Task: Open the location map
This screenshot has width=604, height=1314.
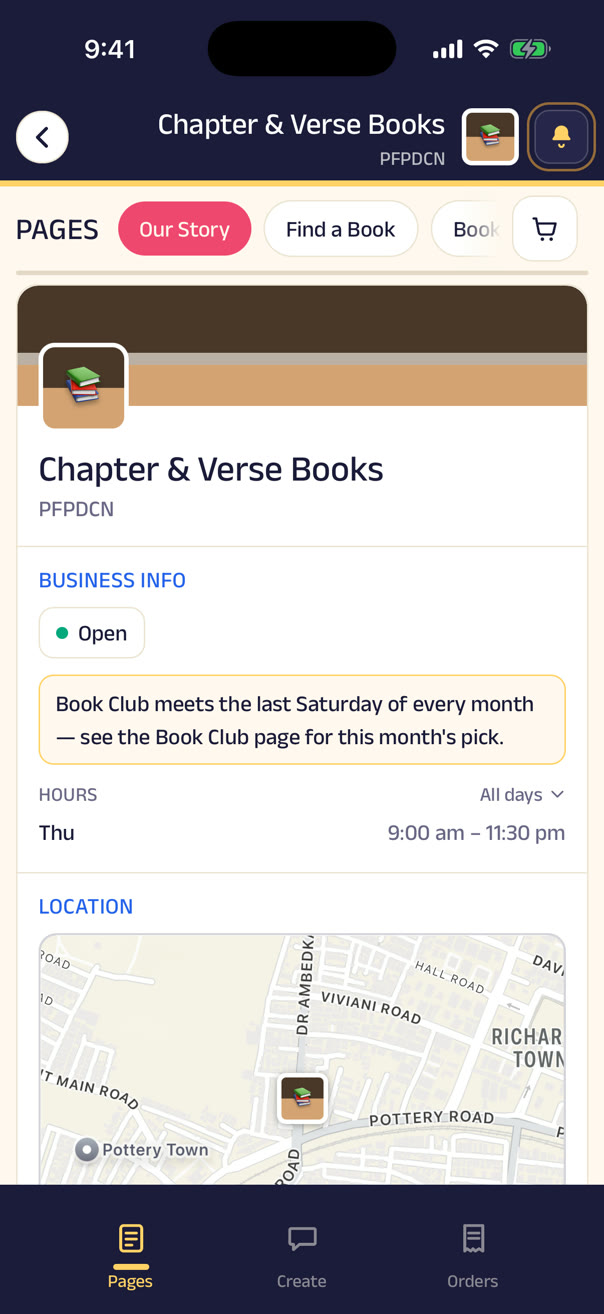Action: coord(302,1060)
